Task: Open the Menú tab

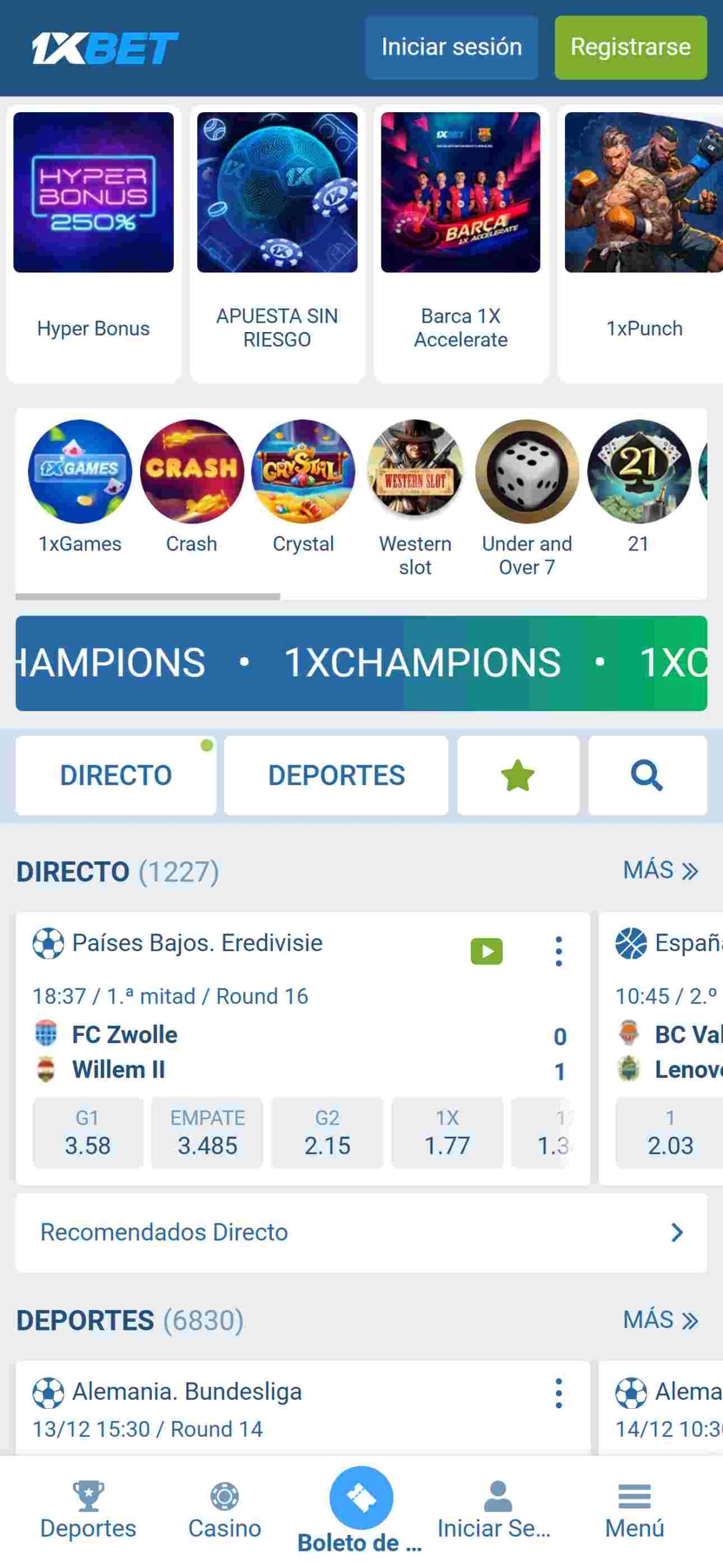Action: 634,1510
